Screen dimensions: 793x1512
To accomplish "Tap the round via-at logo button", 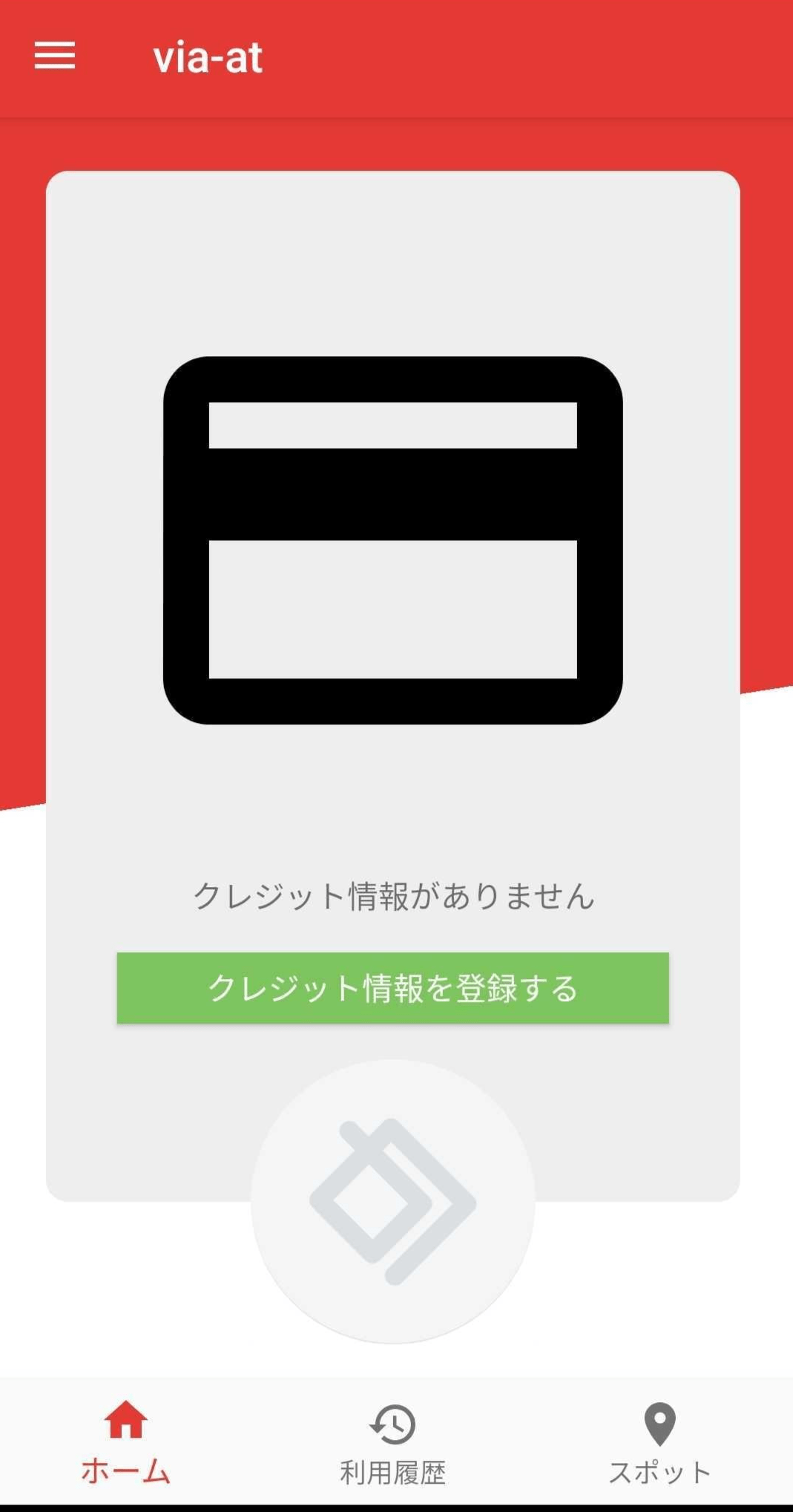I will tap(392, 1202).
